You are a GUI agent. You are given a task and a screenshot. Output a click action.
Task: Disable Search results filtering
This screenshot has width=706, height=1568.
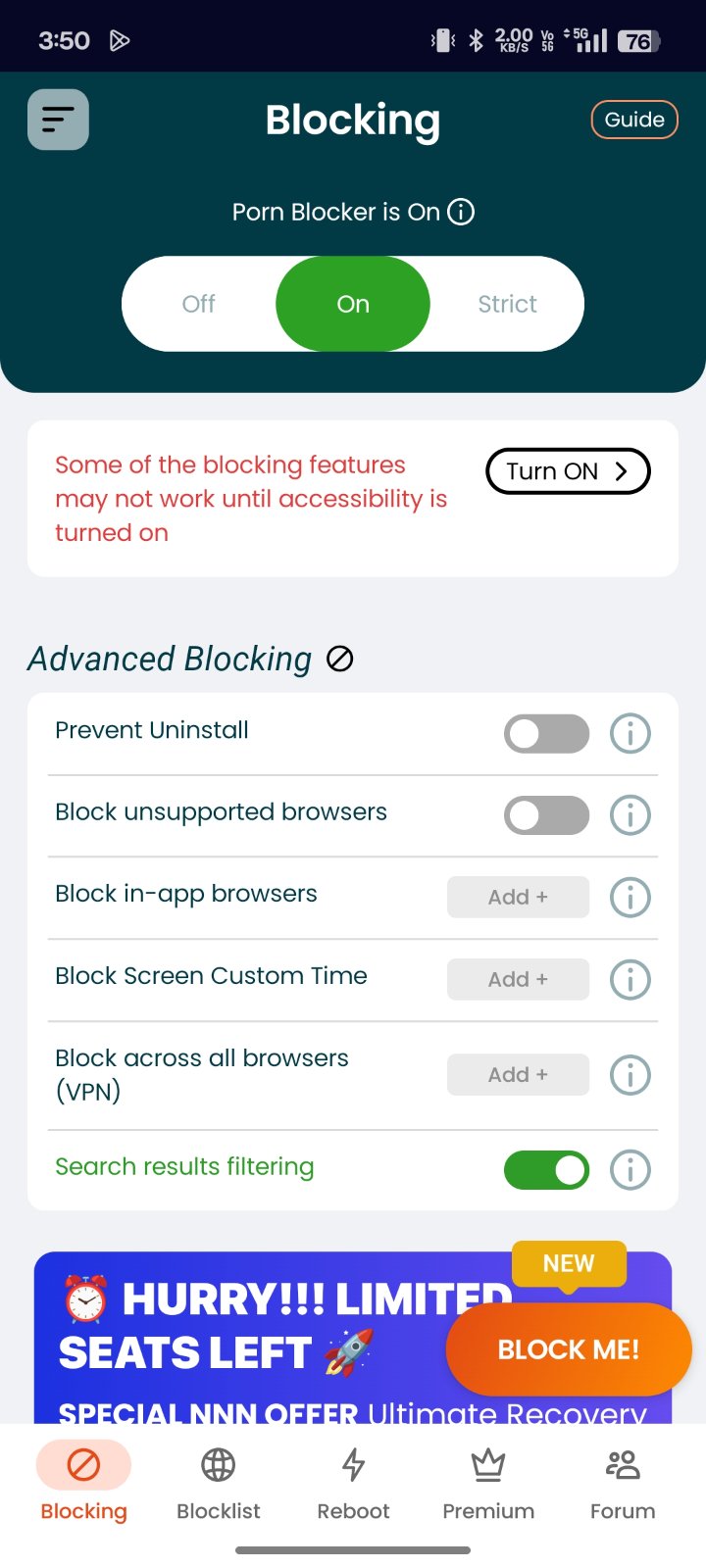pos(546,1169)
